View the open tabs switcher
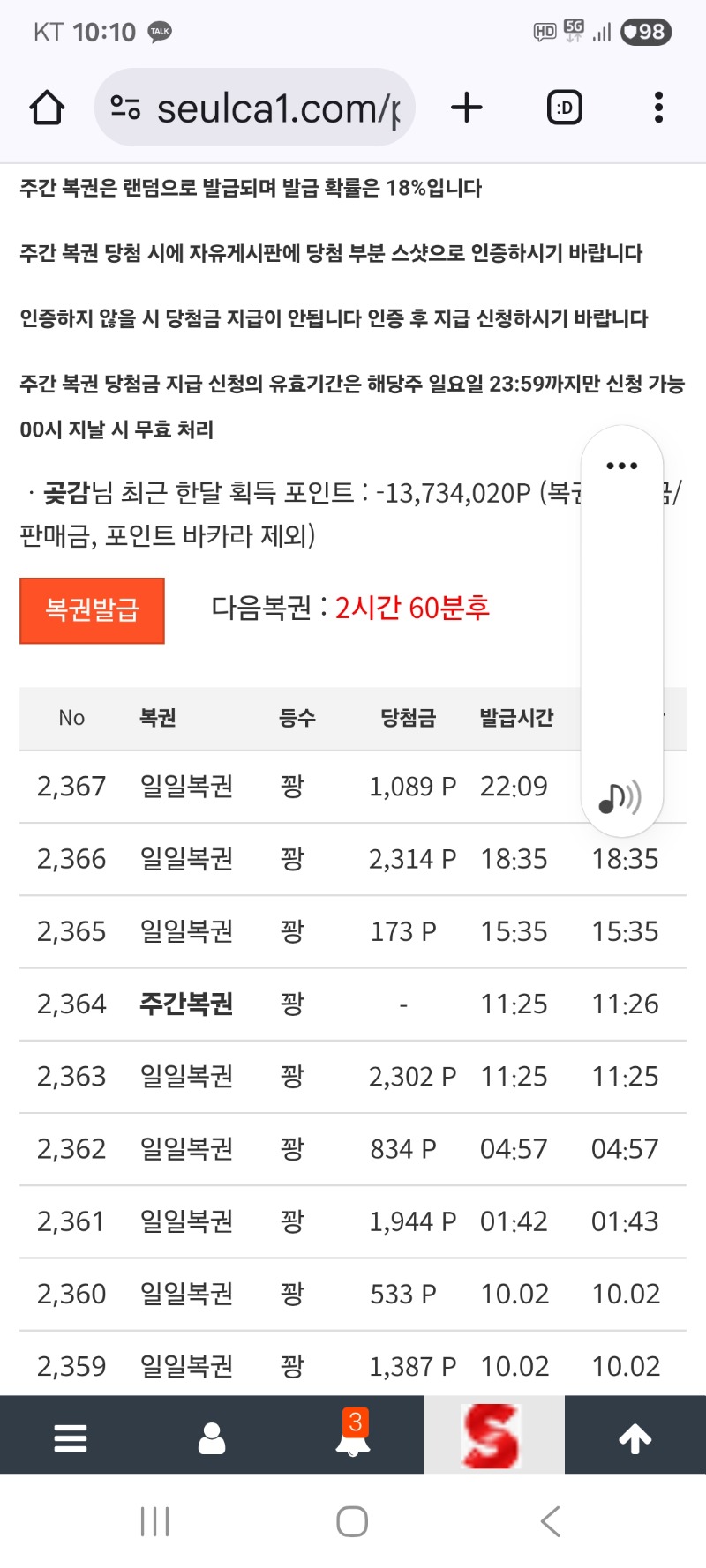The image size is (706, 1568). [x=565, y=108]
